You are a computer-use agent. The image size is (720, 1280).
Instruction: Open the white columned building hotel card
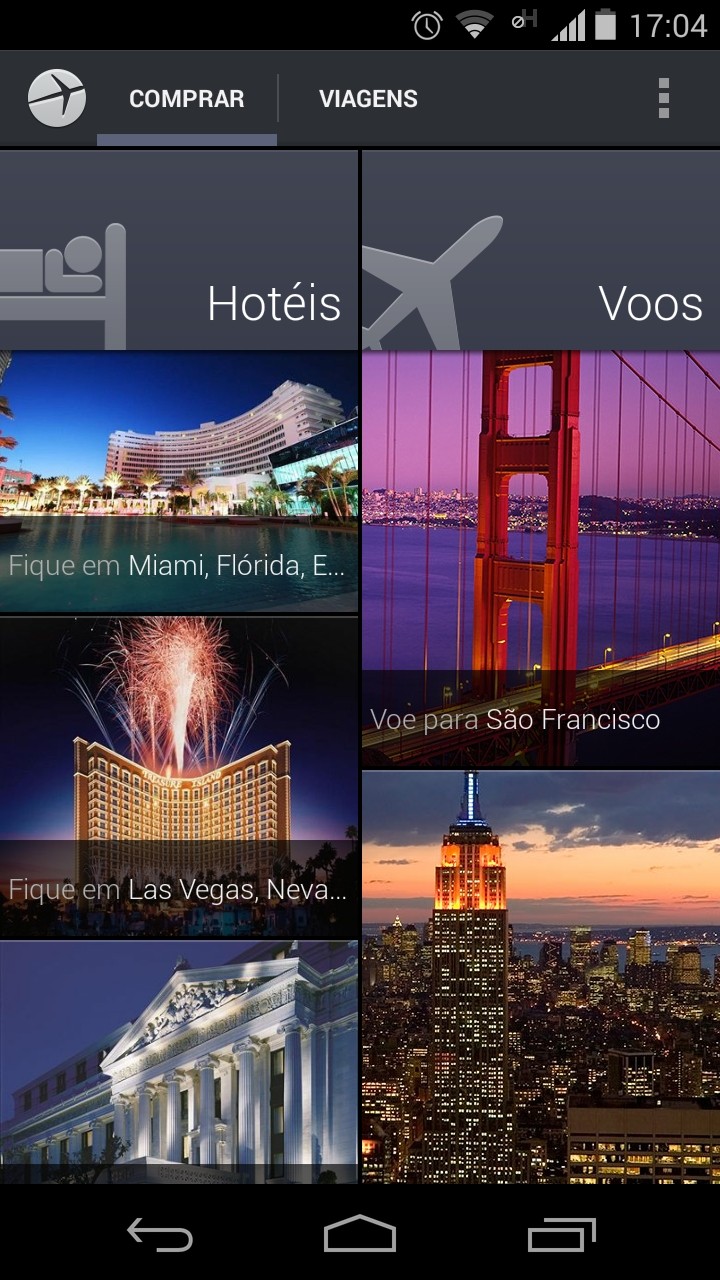point(179,1062)
